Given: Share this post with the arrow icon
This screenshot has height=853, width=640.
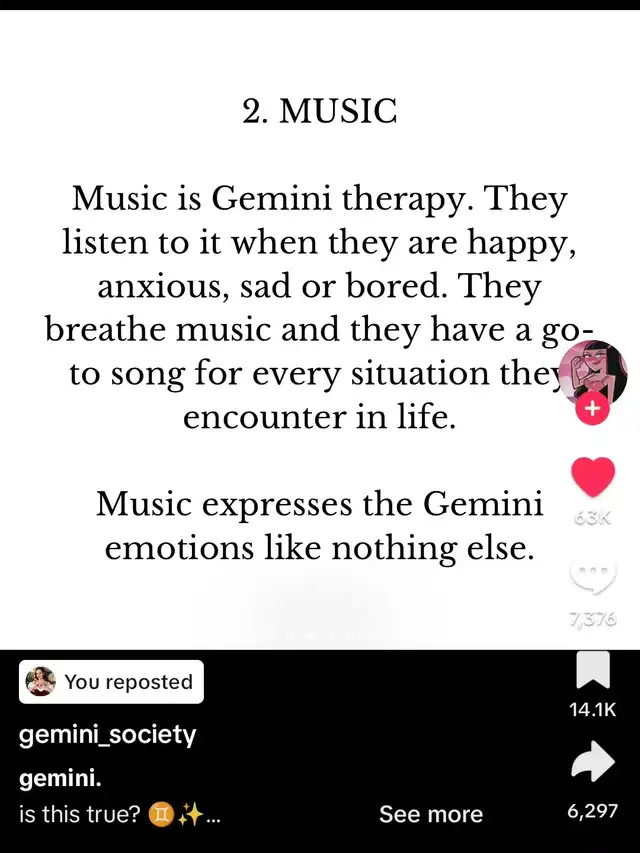Looking at the screenshot, I should coord(593,766).
